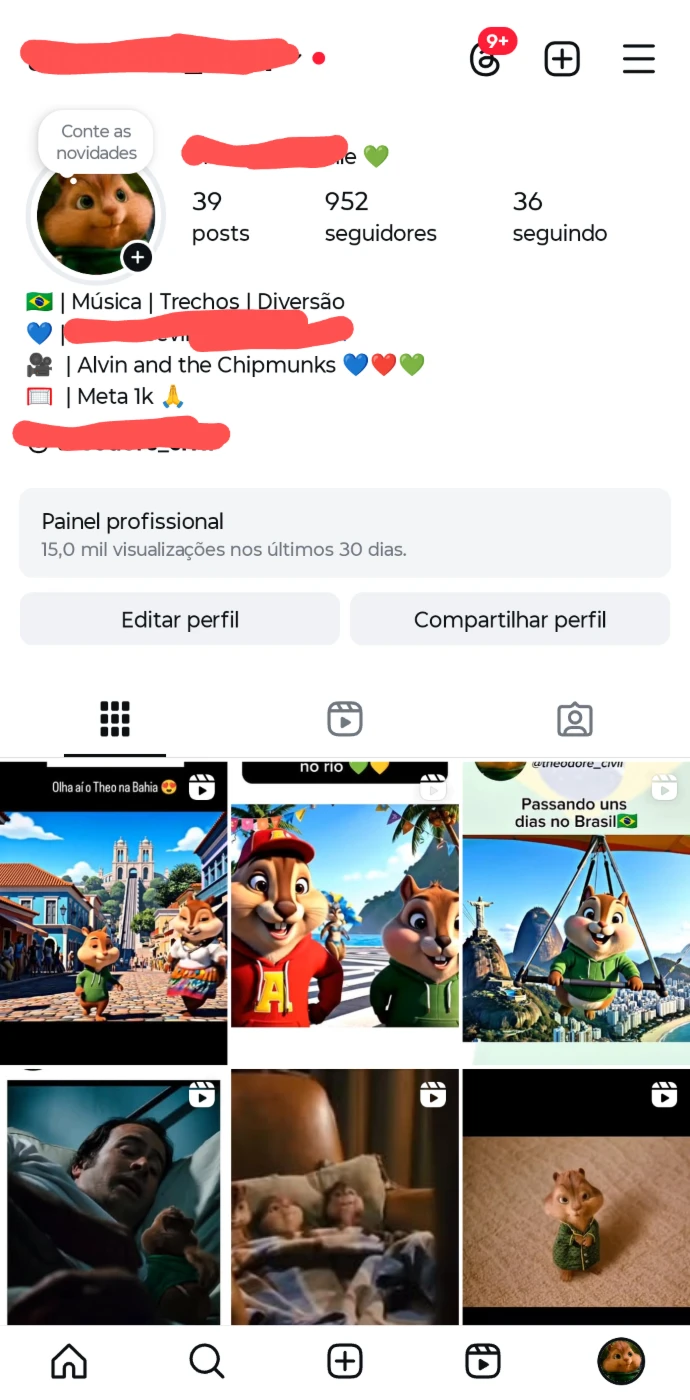Viewport: 690px width, 1400px height.
Task: Switch to the tagged photos tab
Action: point(575,719)
